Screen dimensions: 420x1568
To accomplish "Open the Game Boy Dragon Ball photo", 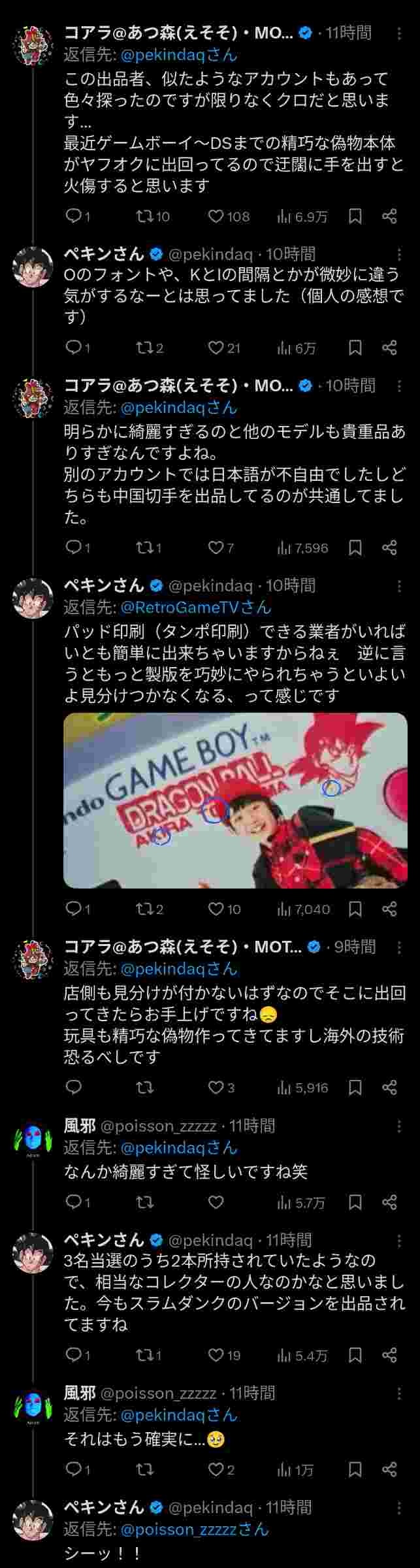I will click(235, 800).
